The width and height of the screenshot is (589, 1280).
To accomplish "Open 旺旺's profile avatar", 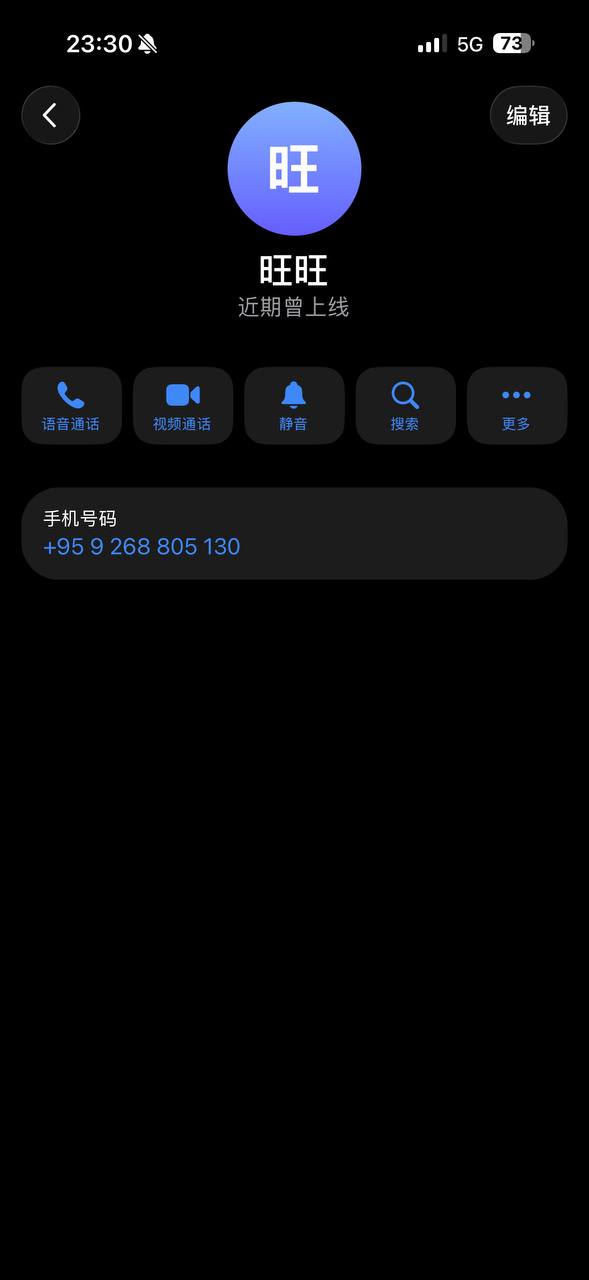I will pos(294,168).
